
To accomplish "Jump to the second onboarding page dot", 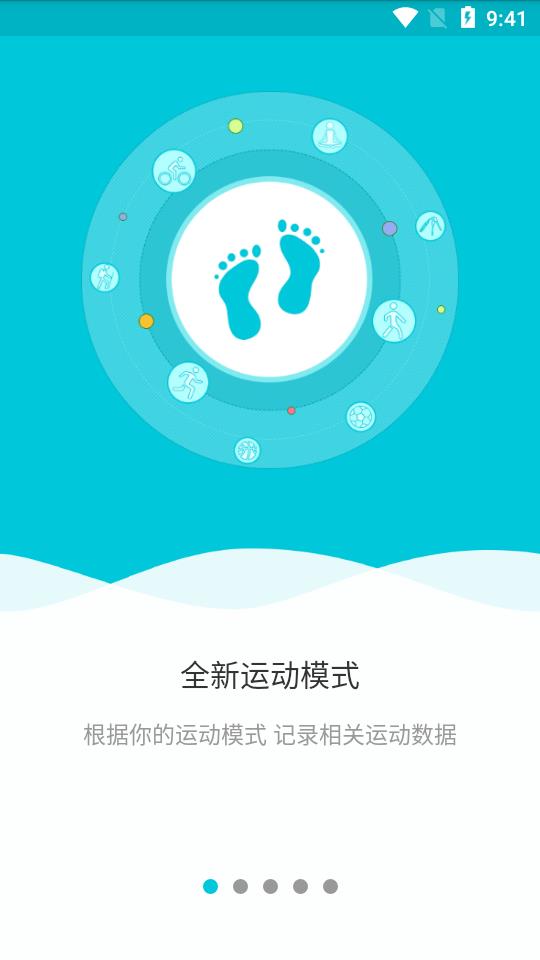I will tap(241, 887).
